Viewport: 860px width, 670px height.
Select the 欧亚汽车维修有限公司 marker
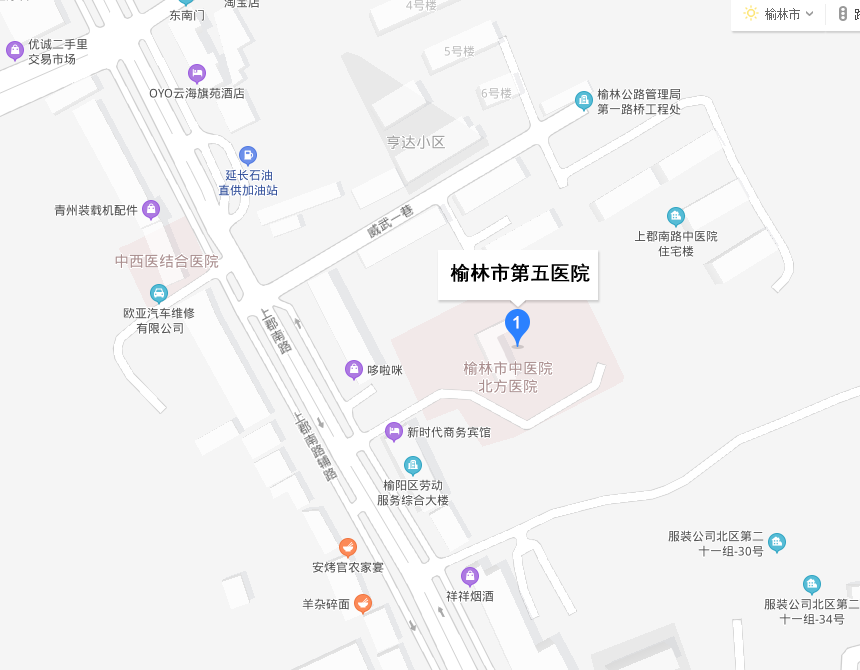pyautogui.click(x=158, y=293)
